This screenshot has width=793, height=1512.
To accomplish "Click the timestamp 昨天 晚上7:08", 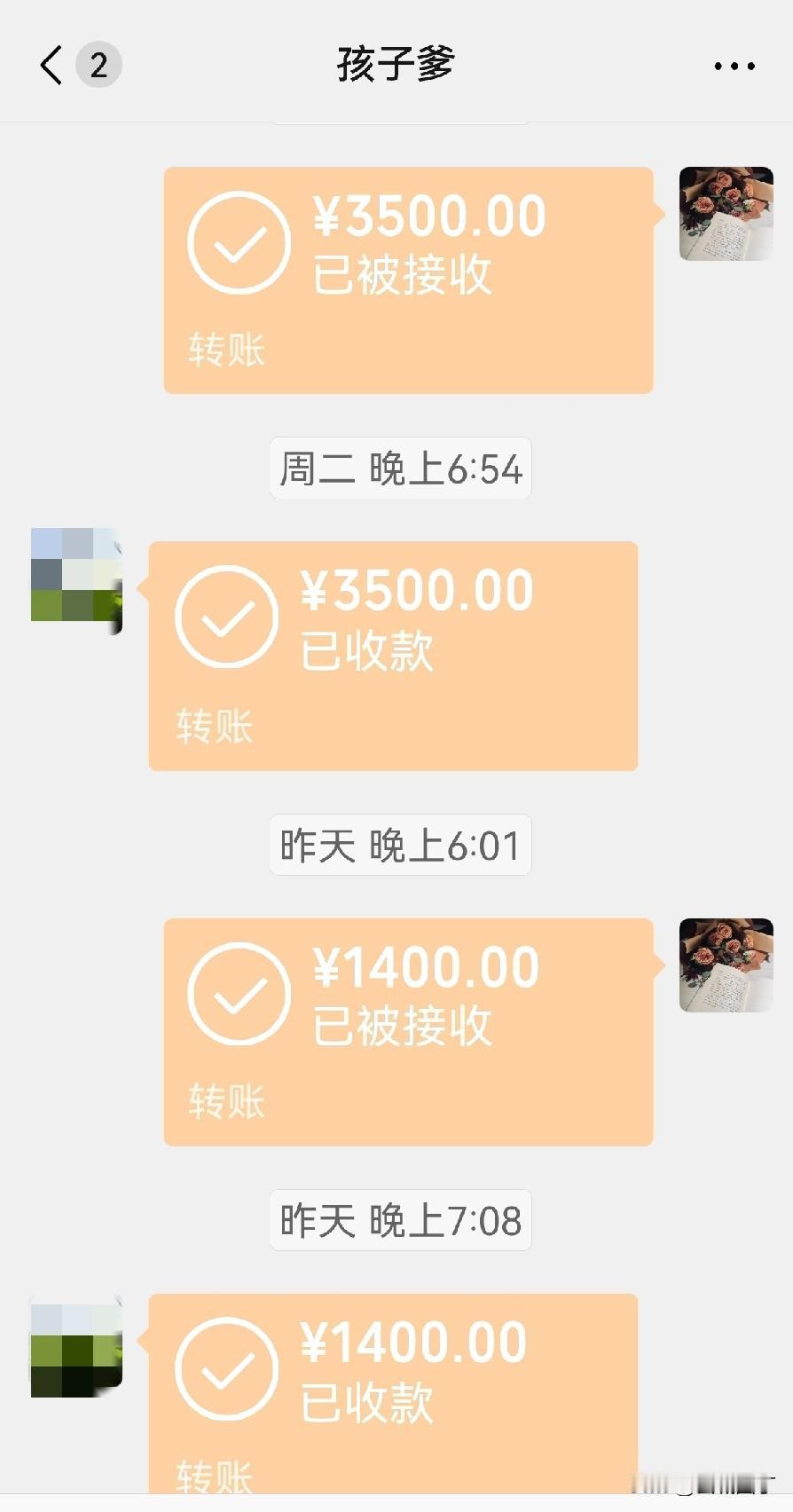I will (x=398, y=1220).
